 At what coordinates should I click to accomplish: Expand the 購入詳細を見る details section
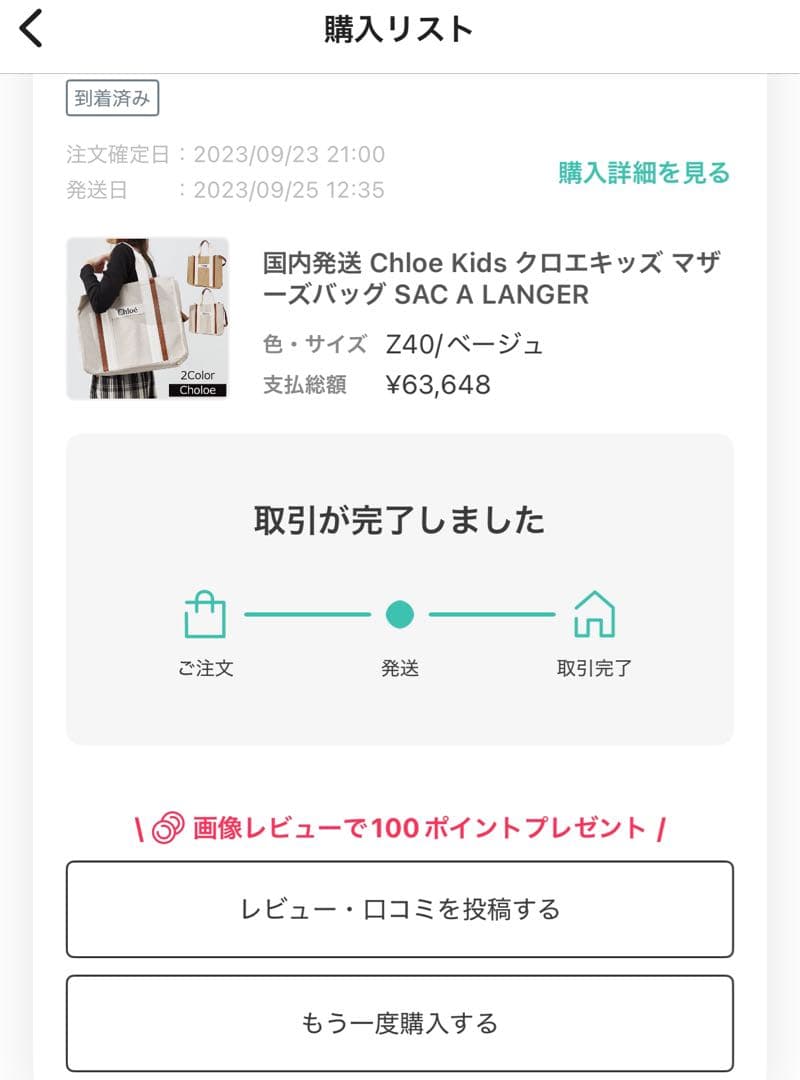[x=645, y=172]
